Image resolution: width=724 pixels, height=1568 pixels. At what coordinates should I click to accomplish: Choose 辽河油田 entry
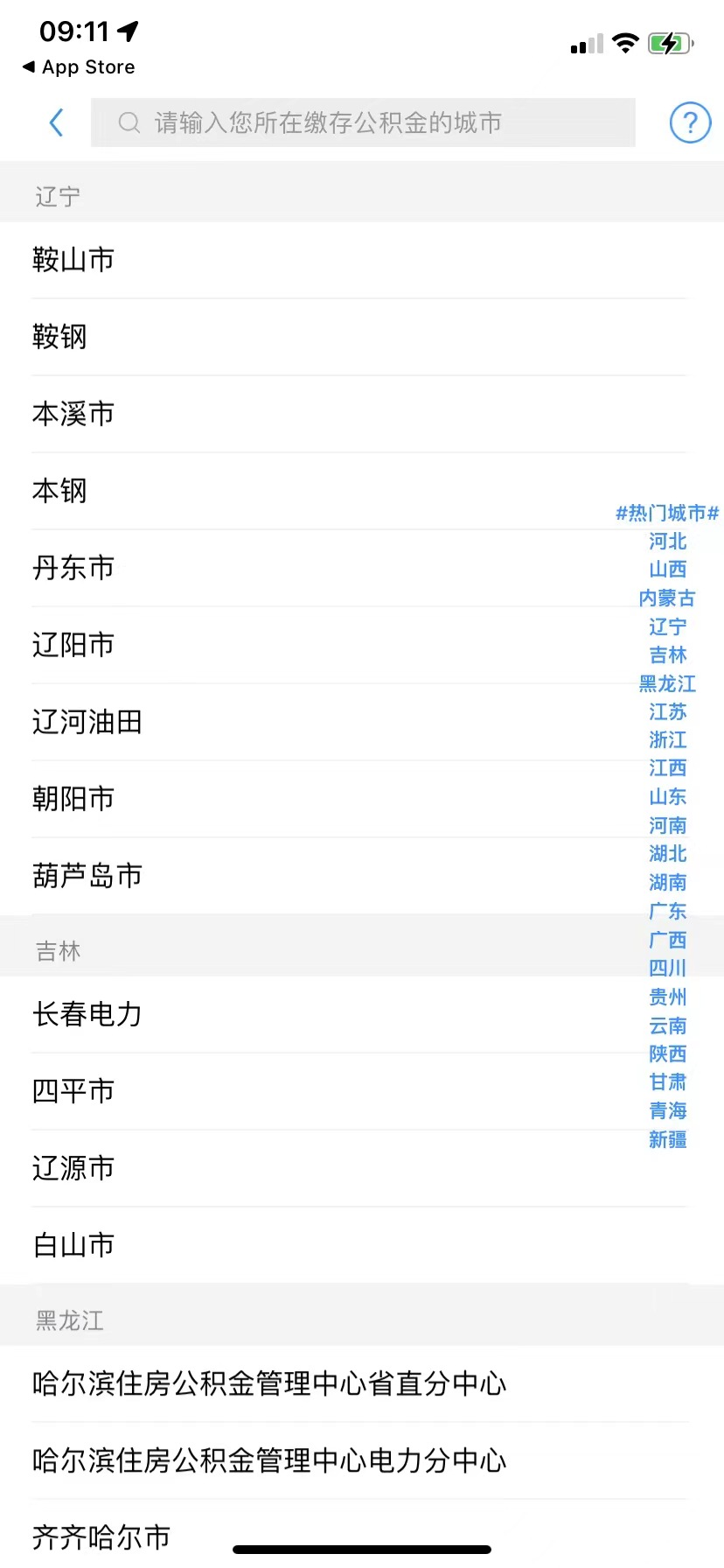click(x=87, y=722)
